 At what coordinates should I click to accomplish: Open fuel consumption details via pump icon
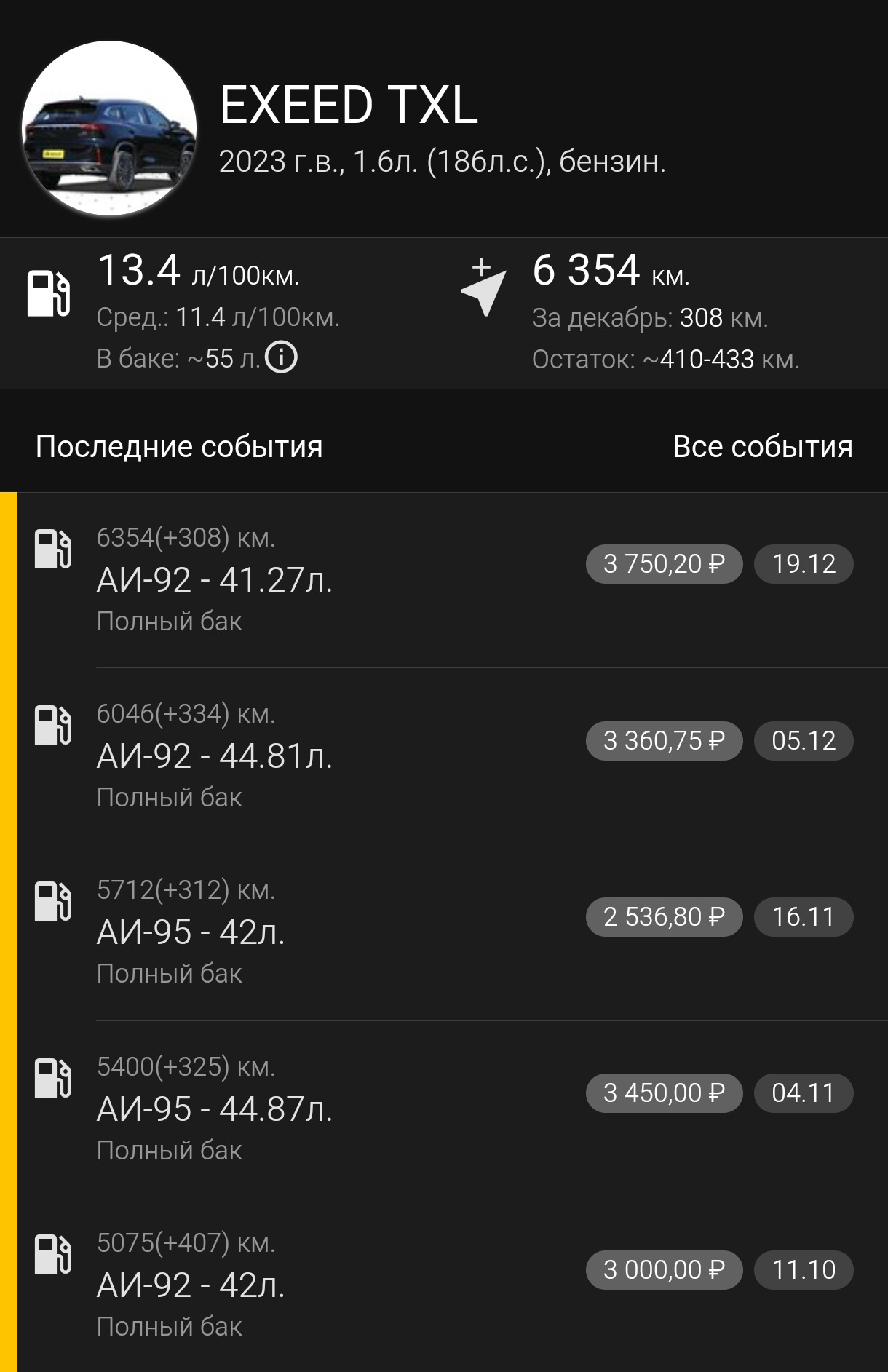(49, 294)
